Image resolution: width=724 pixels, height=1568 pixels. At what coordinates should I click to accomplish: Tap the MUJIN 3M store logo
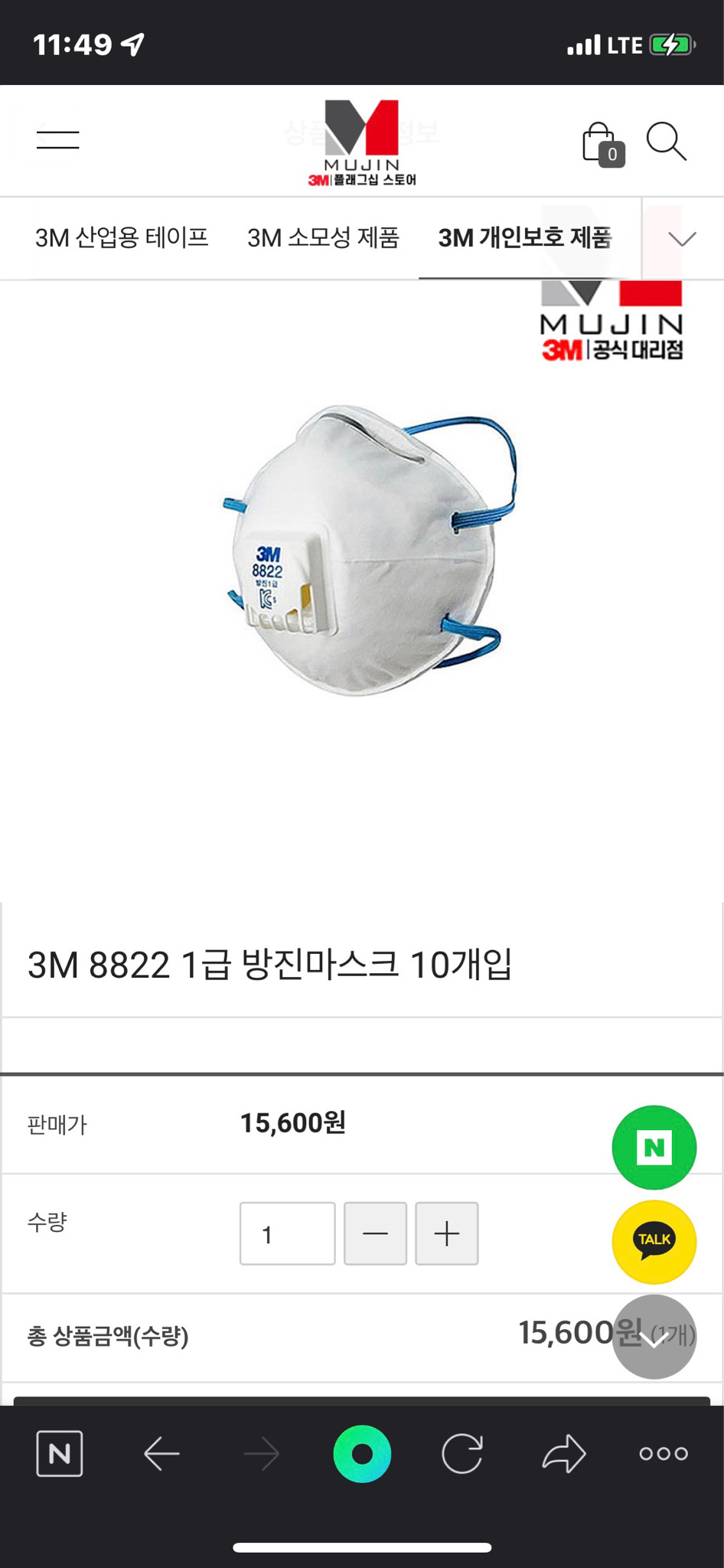tap(361, 142)
